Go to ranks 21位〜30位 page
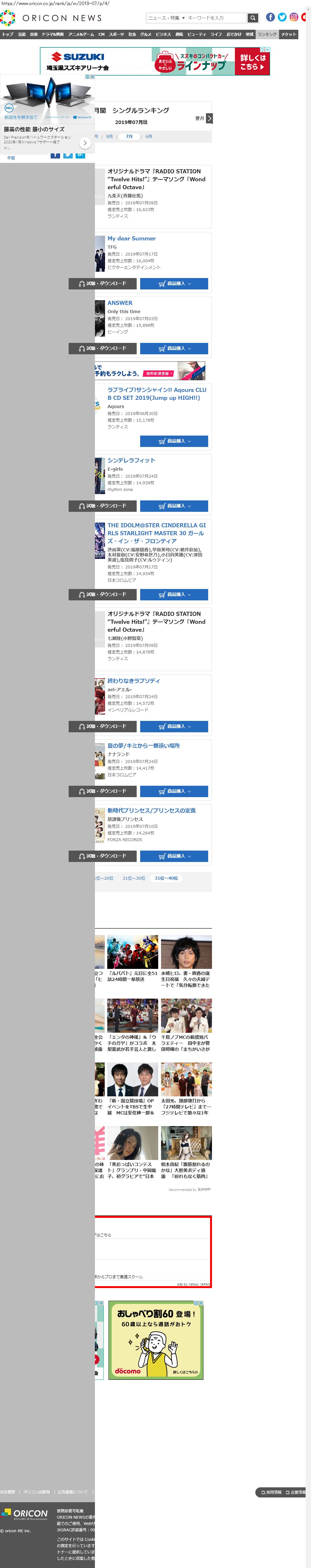 click(134, 878)
